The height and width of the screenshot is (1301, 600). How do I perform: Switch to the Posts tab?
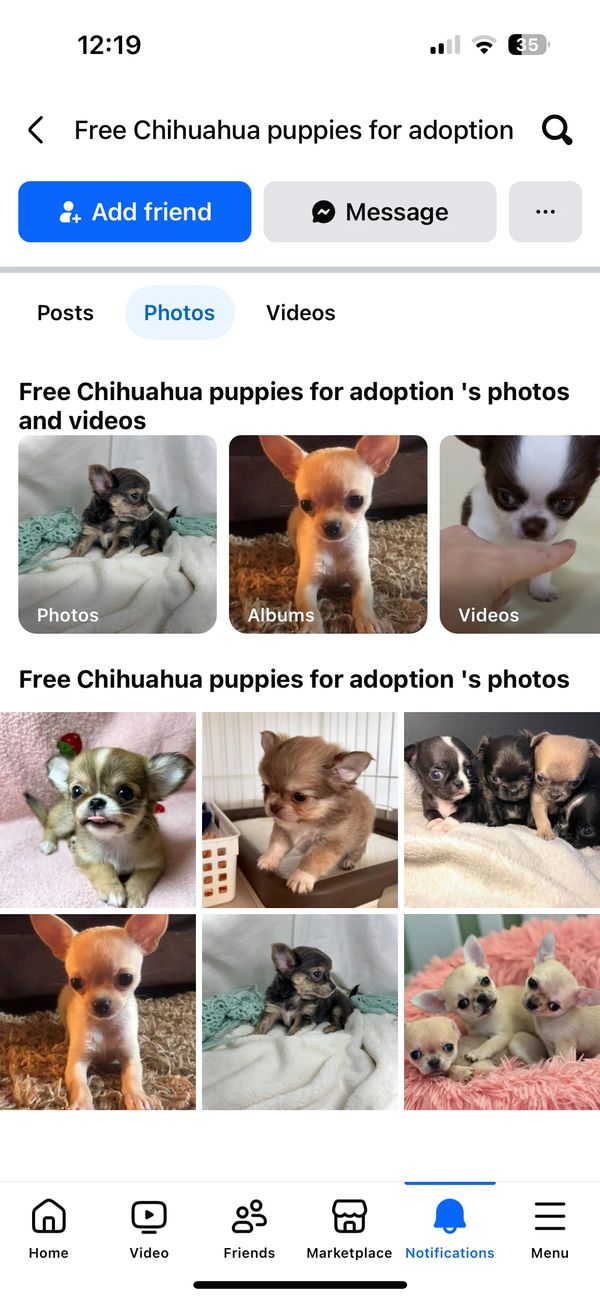coord(65,313)
